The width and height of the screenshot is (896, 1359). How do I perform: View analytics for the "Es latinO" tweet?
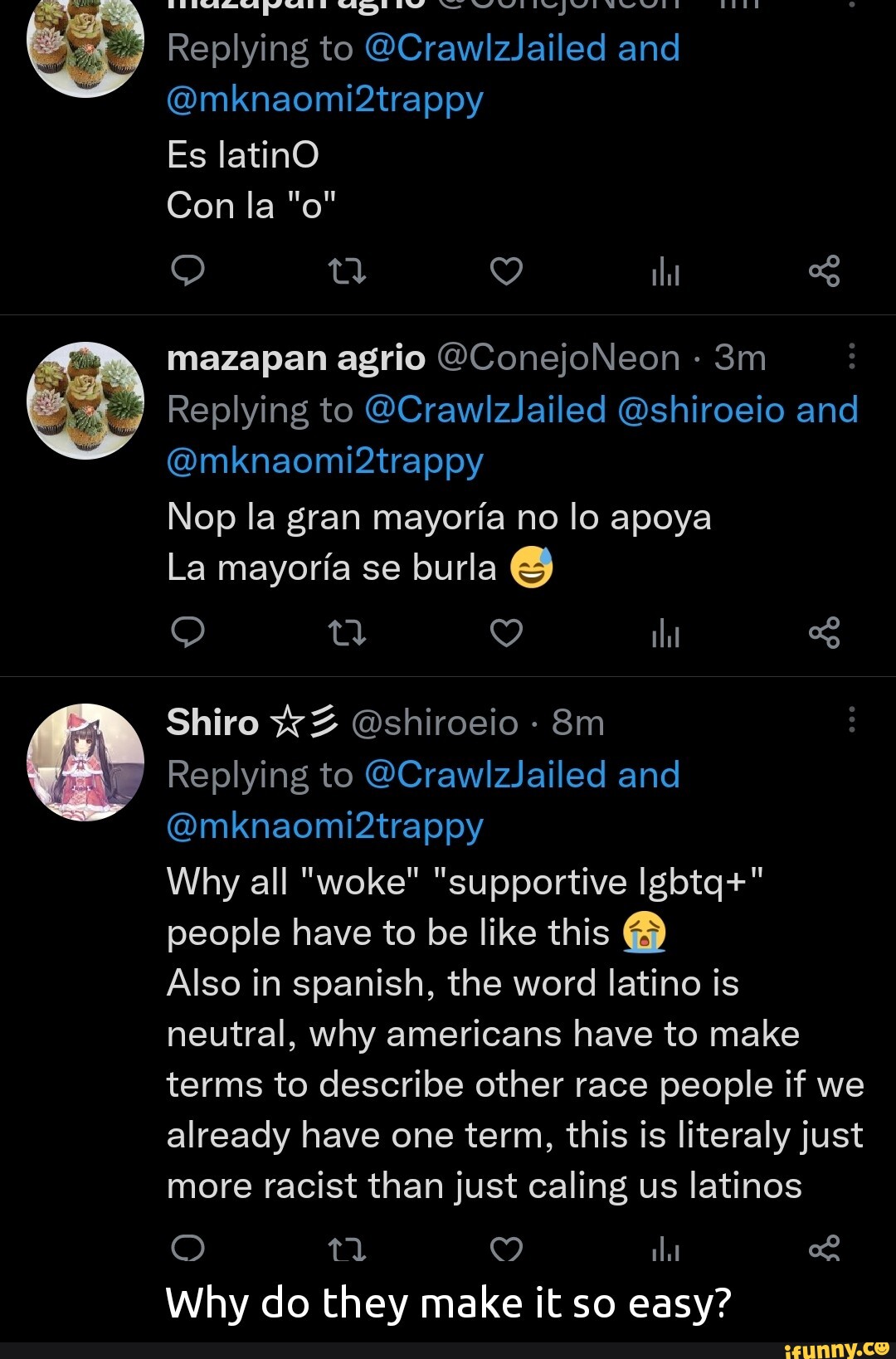665,271
